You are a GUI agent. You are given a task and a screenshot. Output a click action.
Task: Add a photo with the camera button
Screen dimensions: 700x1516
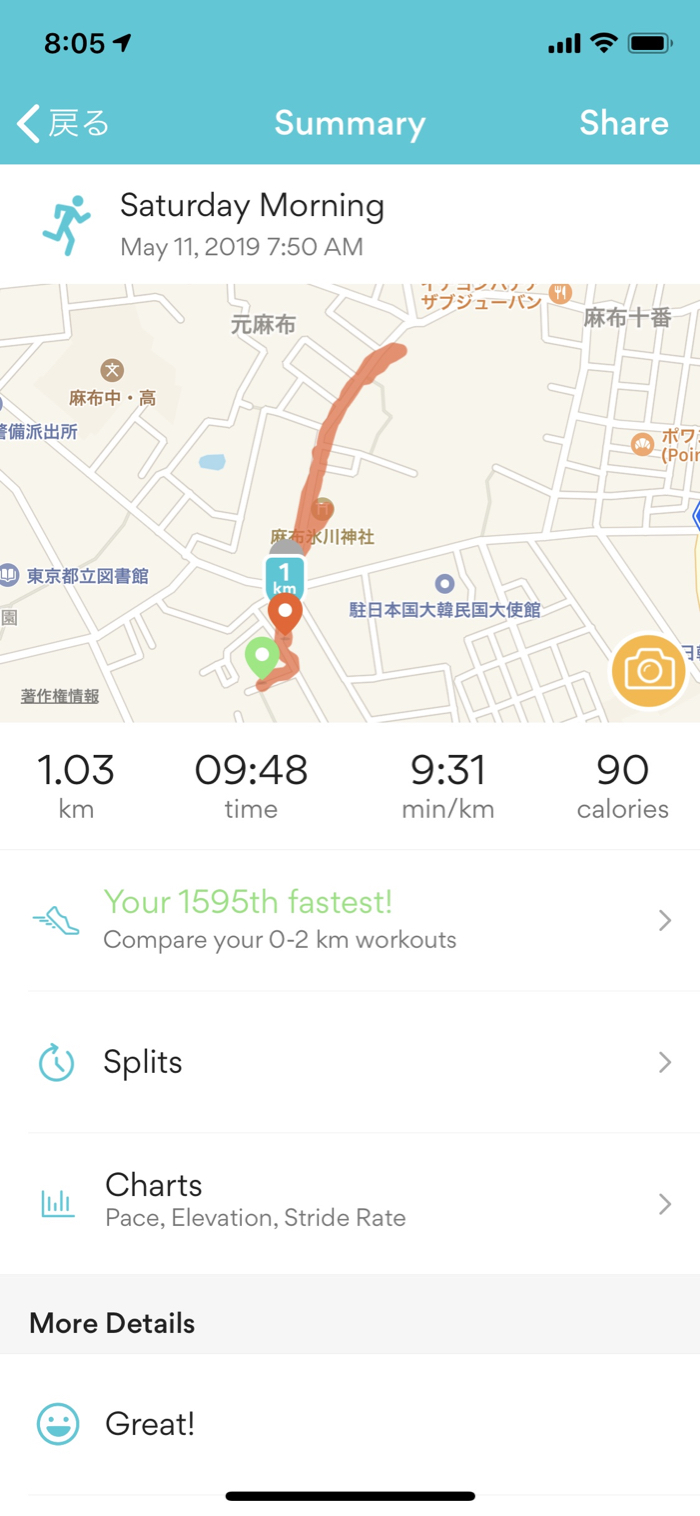[649, 670]
